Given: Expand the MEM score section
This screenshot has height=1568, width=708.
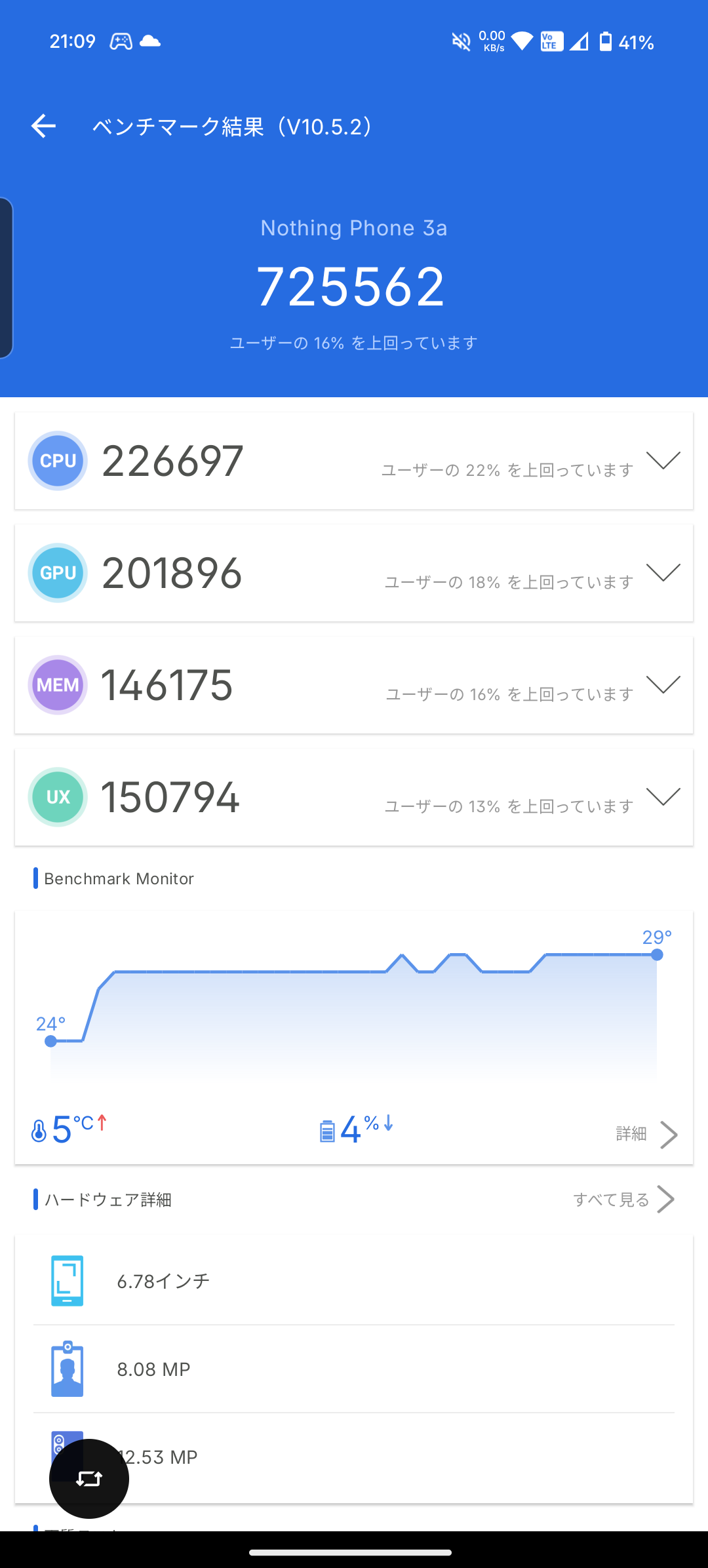Looking at the screenshot, I should click(x=663, y=684).
